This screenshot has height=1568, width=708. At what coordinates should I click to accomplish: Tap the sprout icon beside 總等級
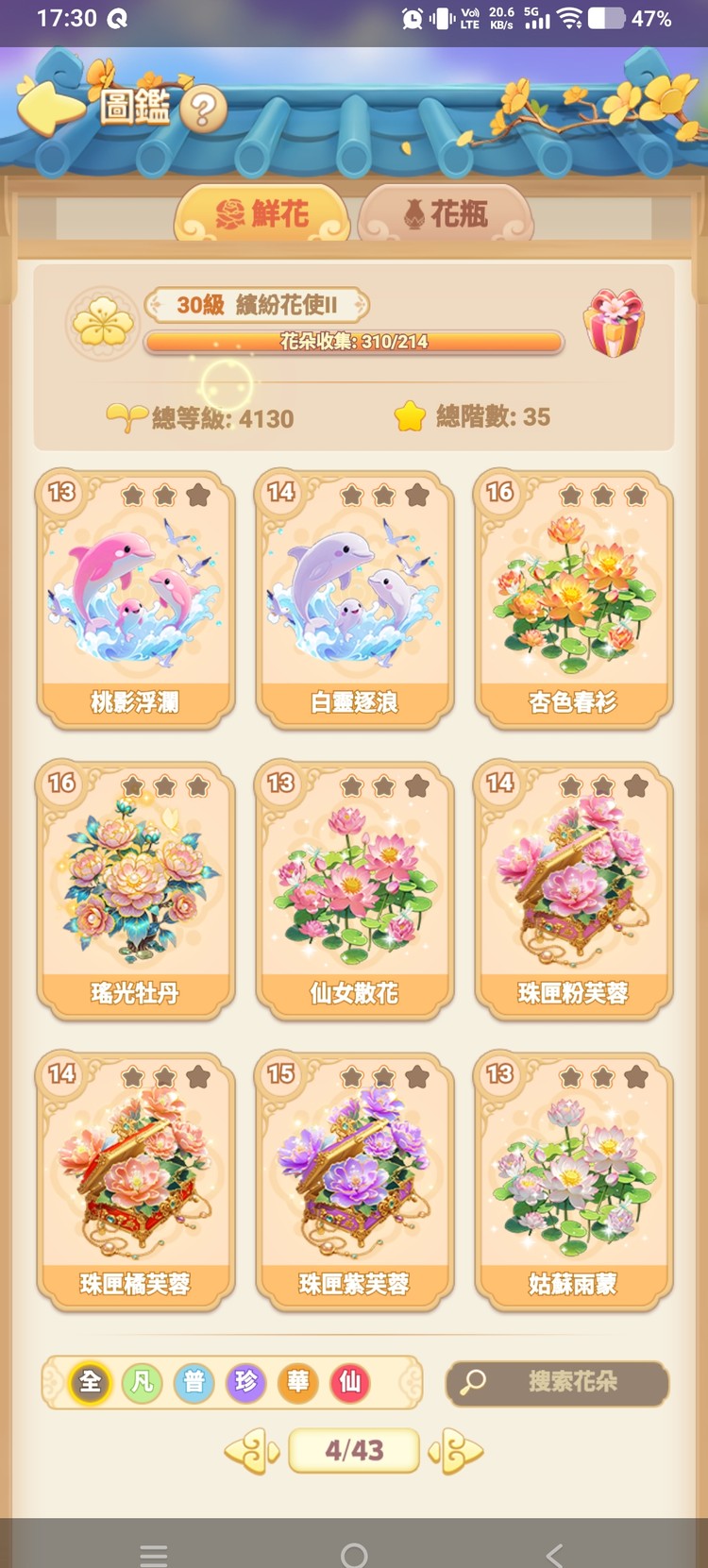(126, 413)
